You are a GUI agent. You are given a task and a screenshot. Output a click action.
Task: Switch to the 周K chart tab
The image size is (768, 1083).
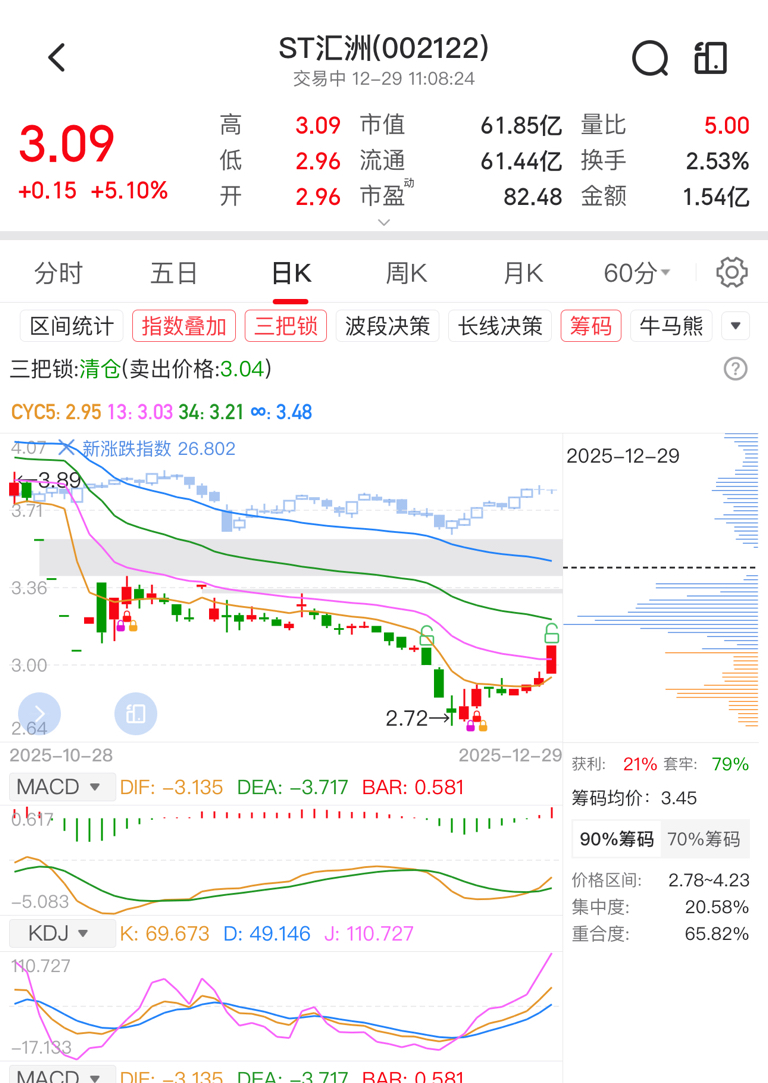(x=407, y=273)
